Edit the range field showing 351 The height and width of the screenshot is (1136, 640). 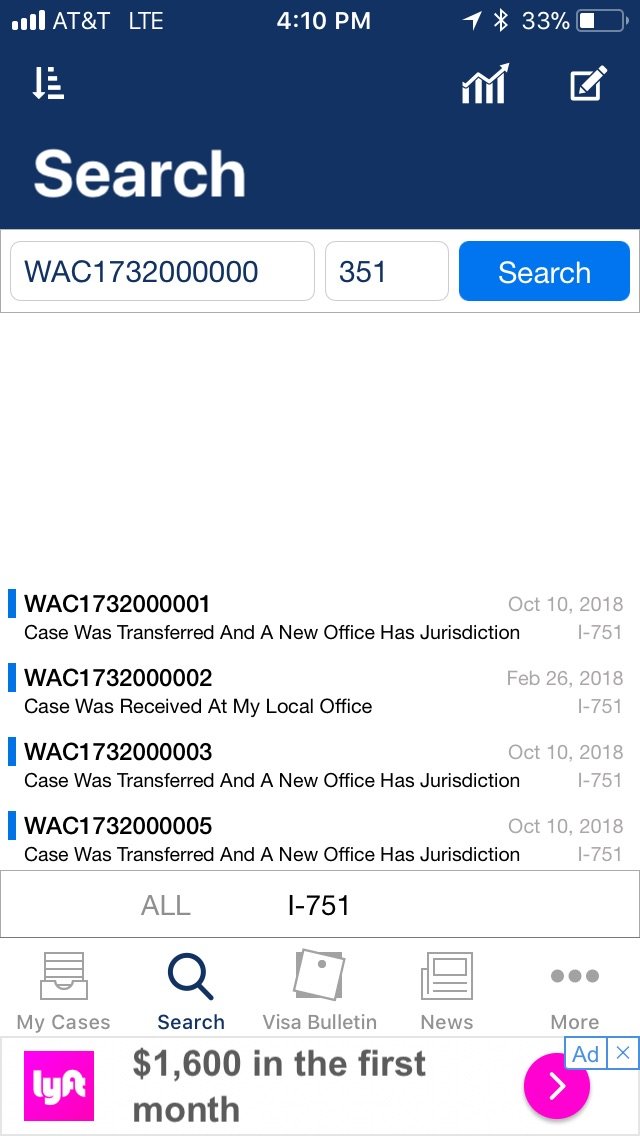tap(387, 271)
